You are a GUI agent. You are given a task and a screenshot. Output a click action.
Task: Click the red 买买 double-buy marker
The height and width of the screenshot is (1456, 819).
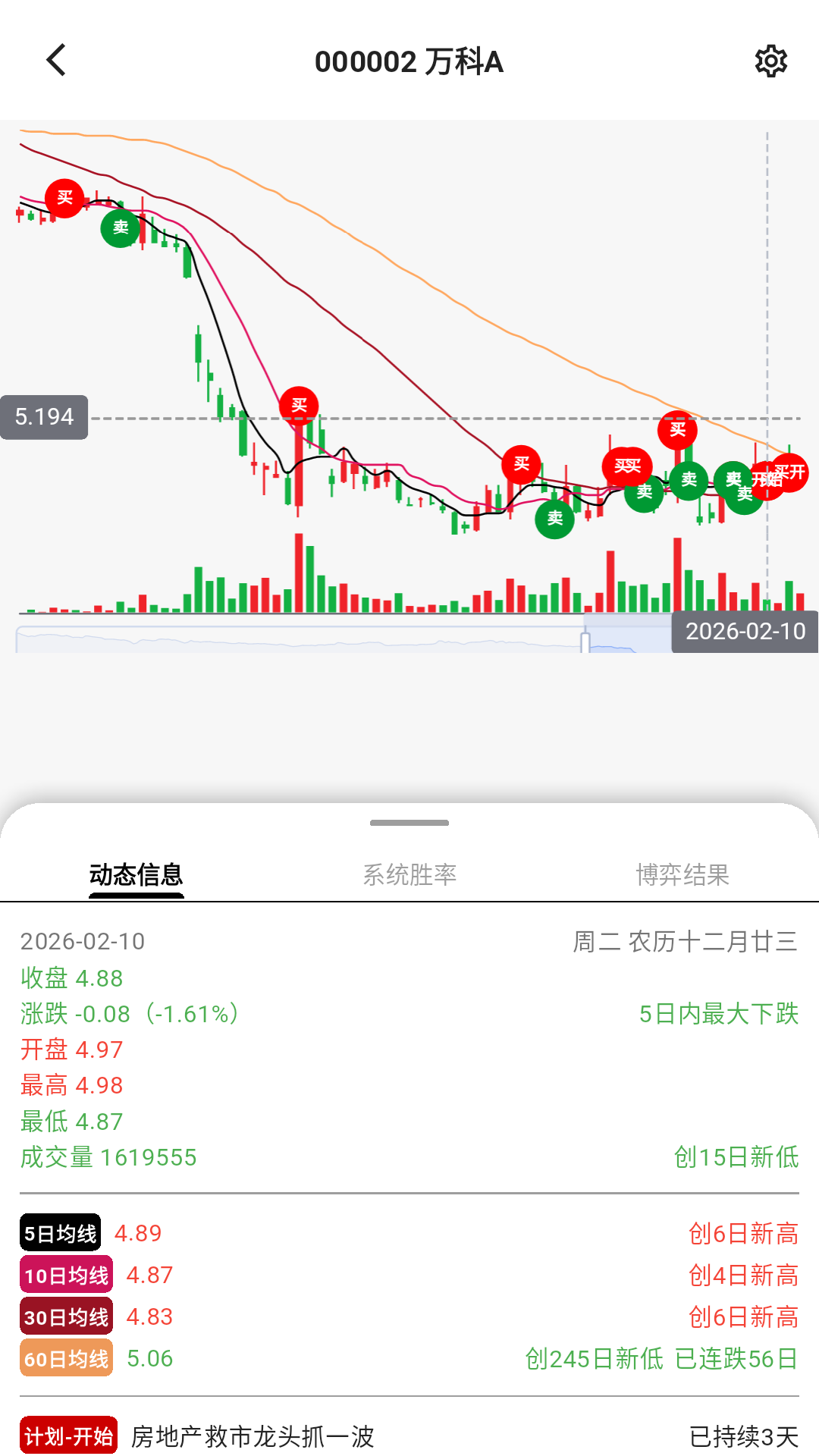[626, 466]
